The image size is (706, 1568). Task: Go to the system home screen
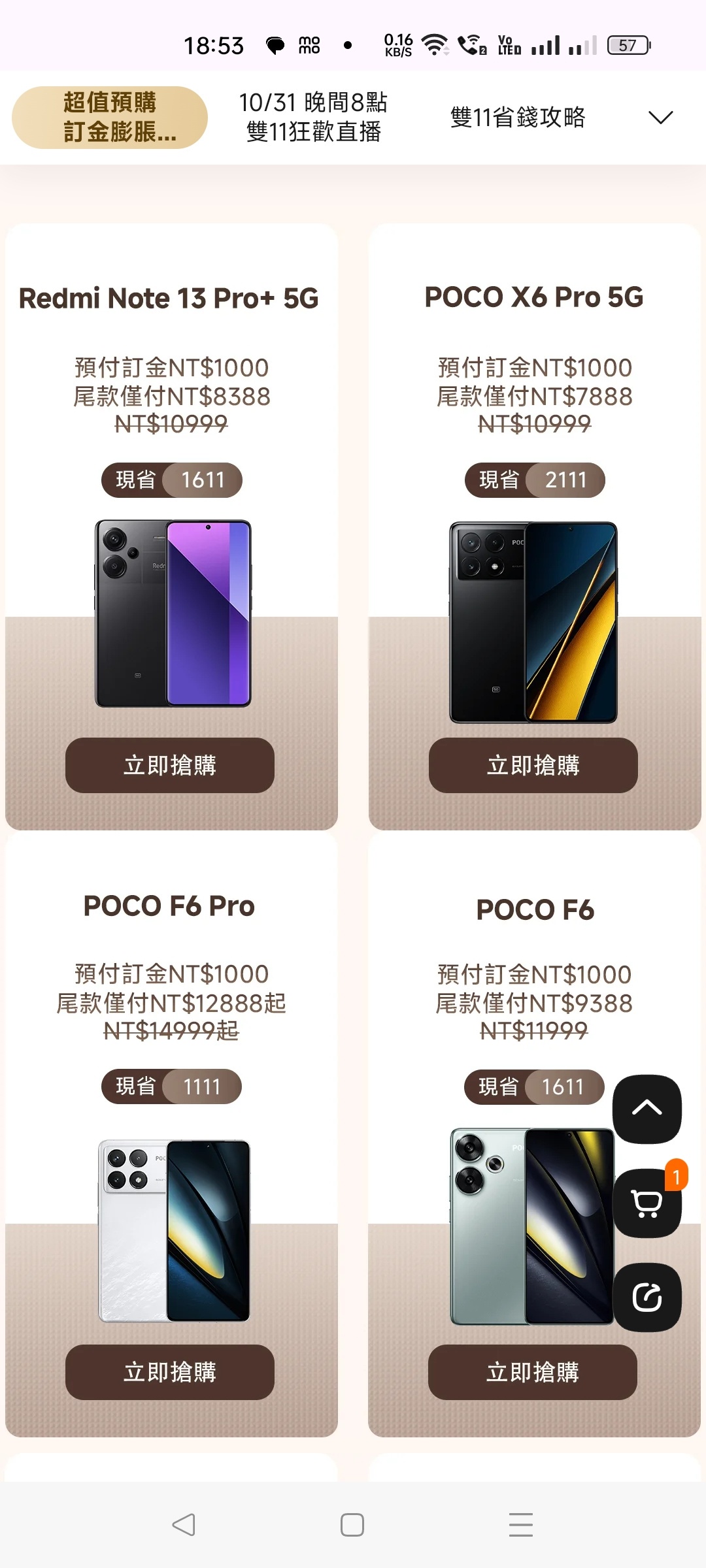[352, 1524]
